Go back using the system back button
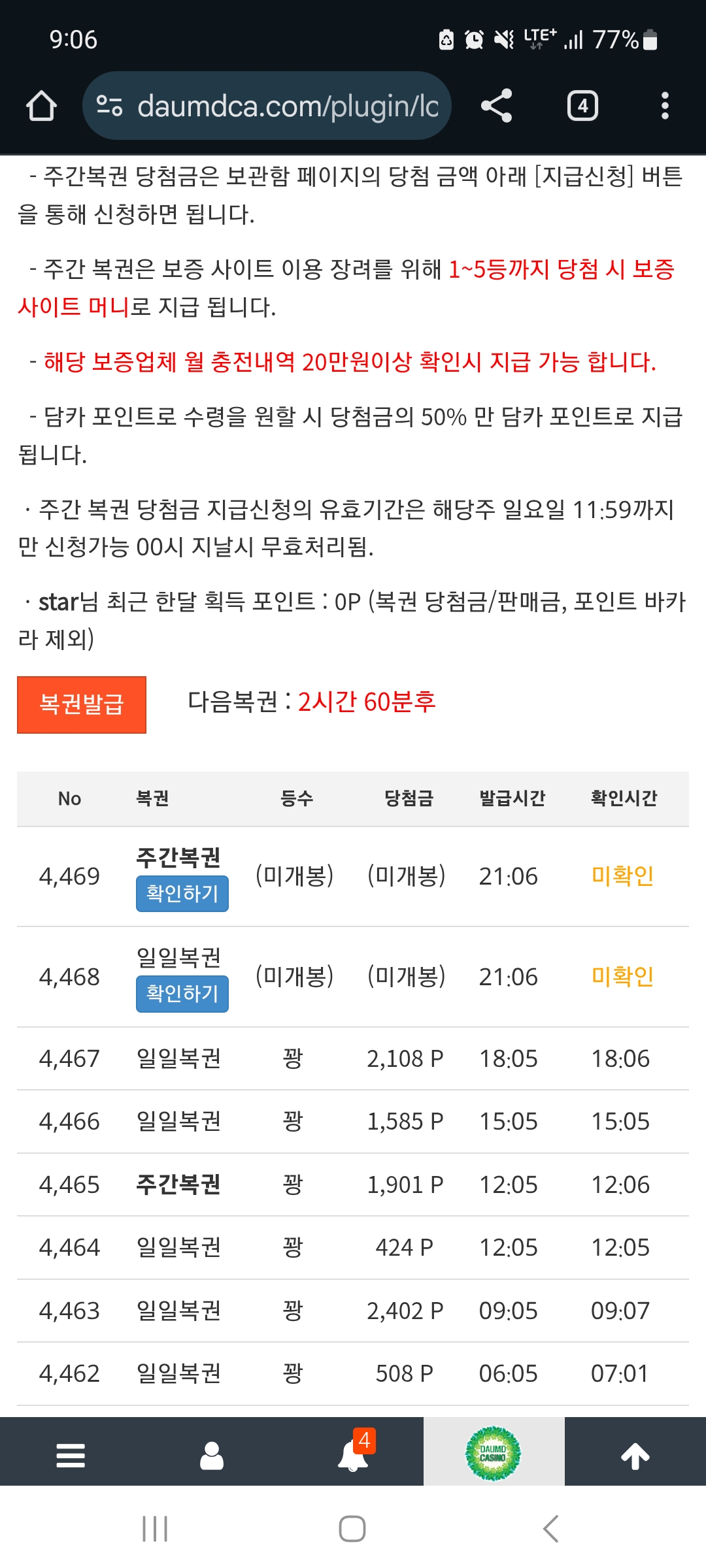 click(551, 1529)
